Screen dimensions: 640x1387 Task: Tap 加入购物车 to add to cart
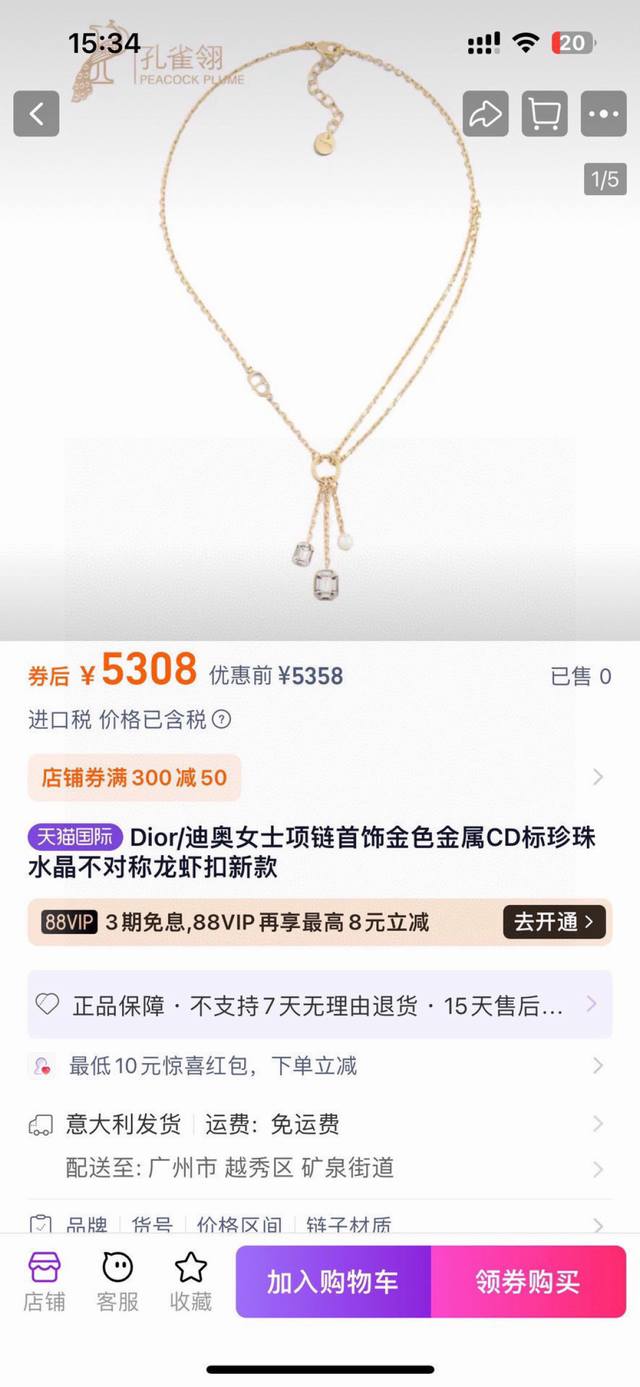click(333, 1281)
